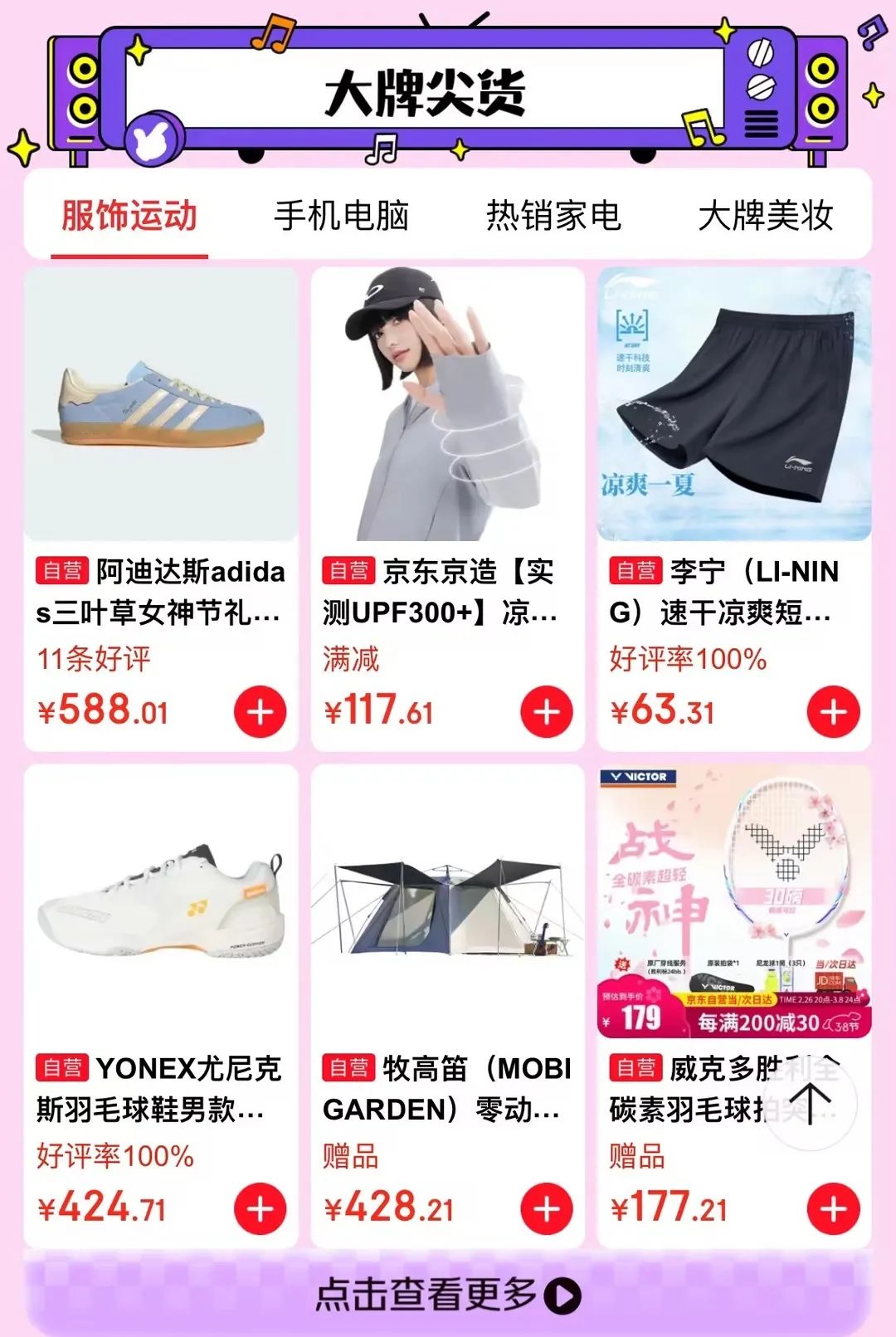The height and width of the screenshot is (1337, 896).
Task: Add the ¥424.71 YONEX shoes to cart
Action: click(260, 1209)
